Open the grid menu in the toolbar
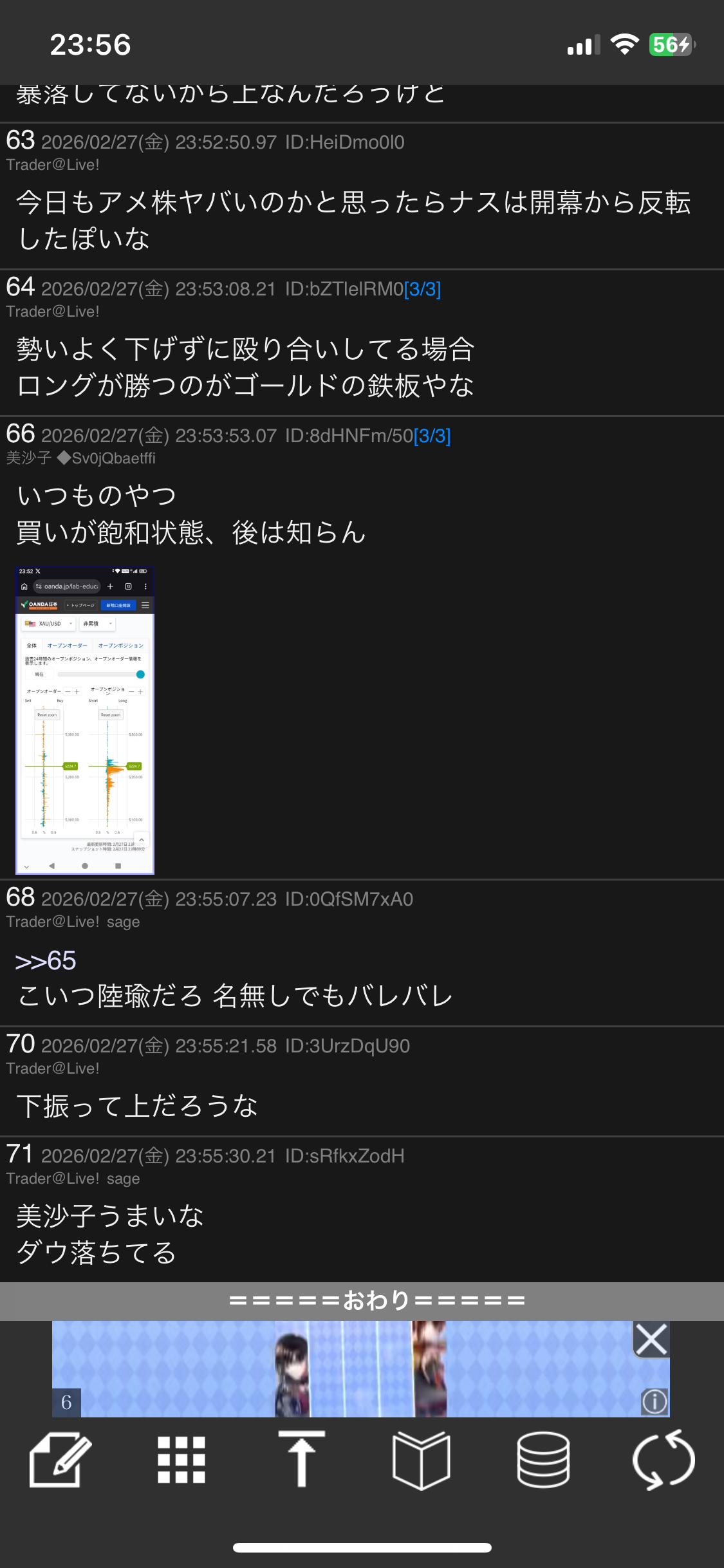The height and width of the screenshot is (1568, 724). pos(181,1460)
